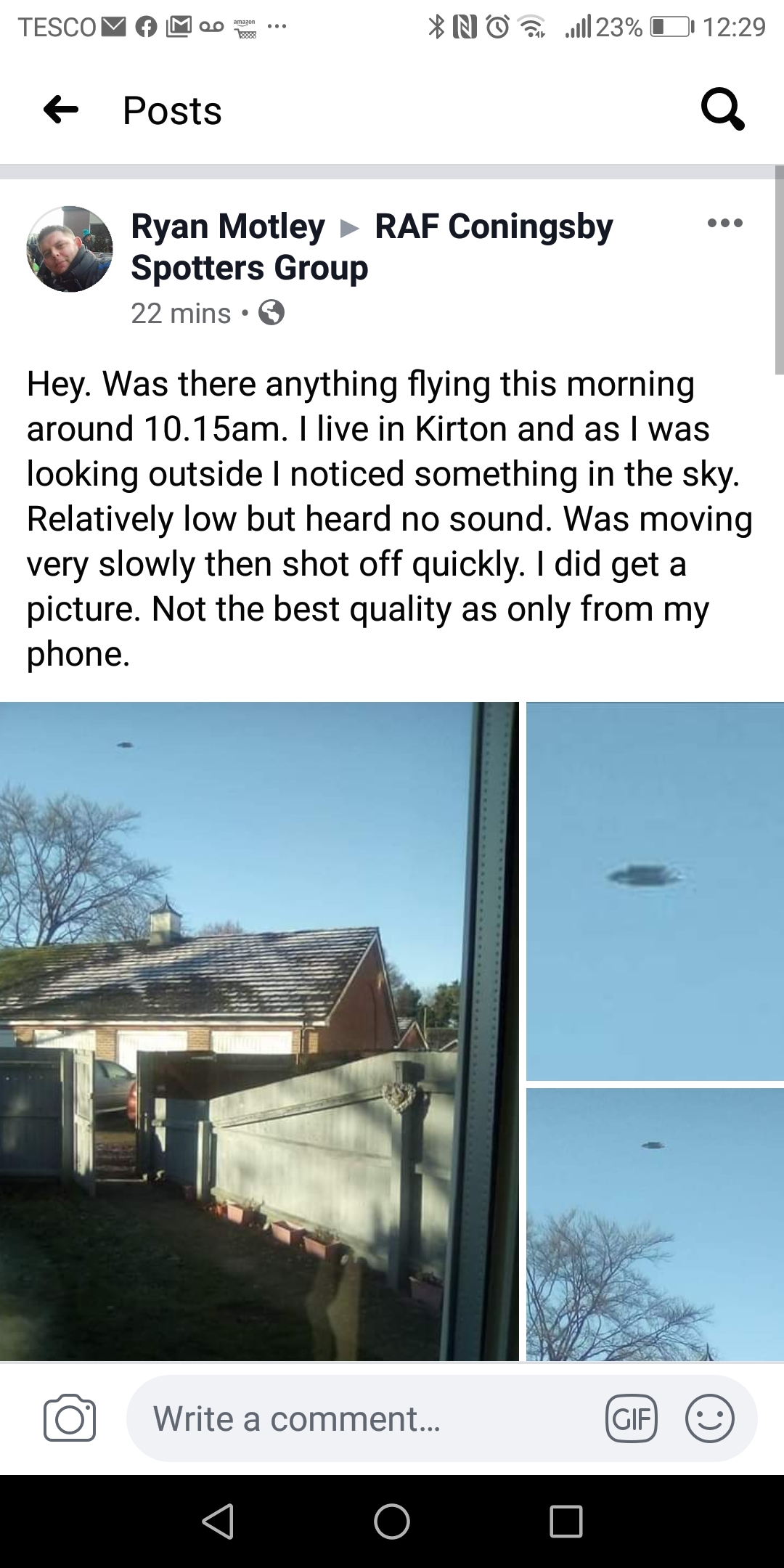
Task: View Ryan Motley's profile picture
Action: click(70, 249)
